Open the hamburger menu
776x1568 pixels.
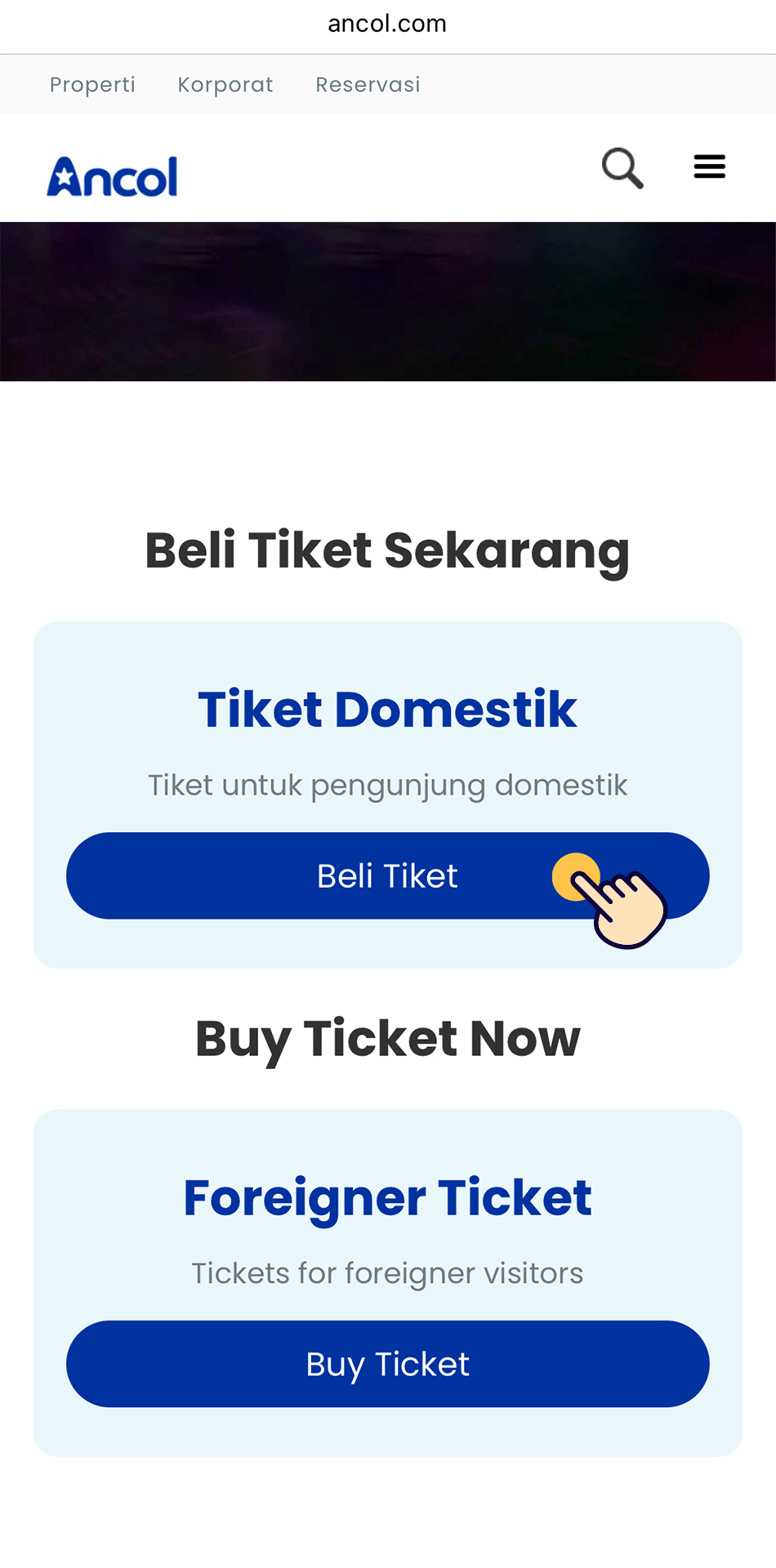point(709,167)
